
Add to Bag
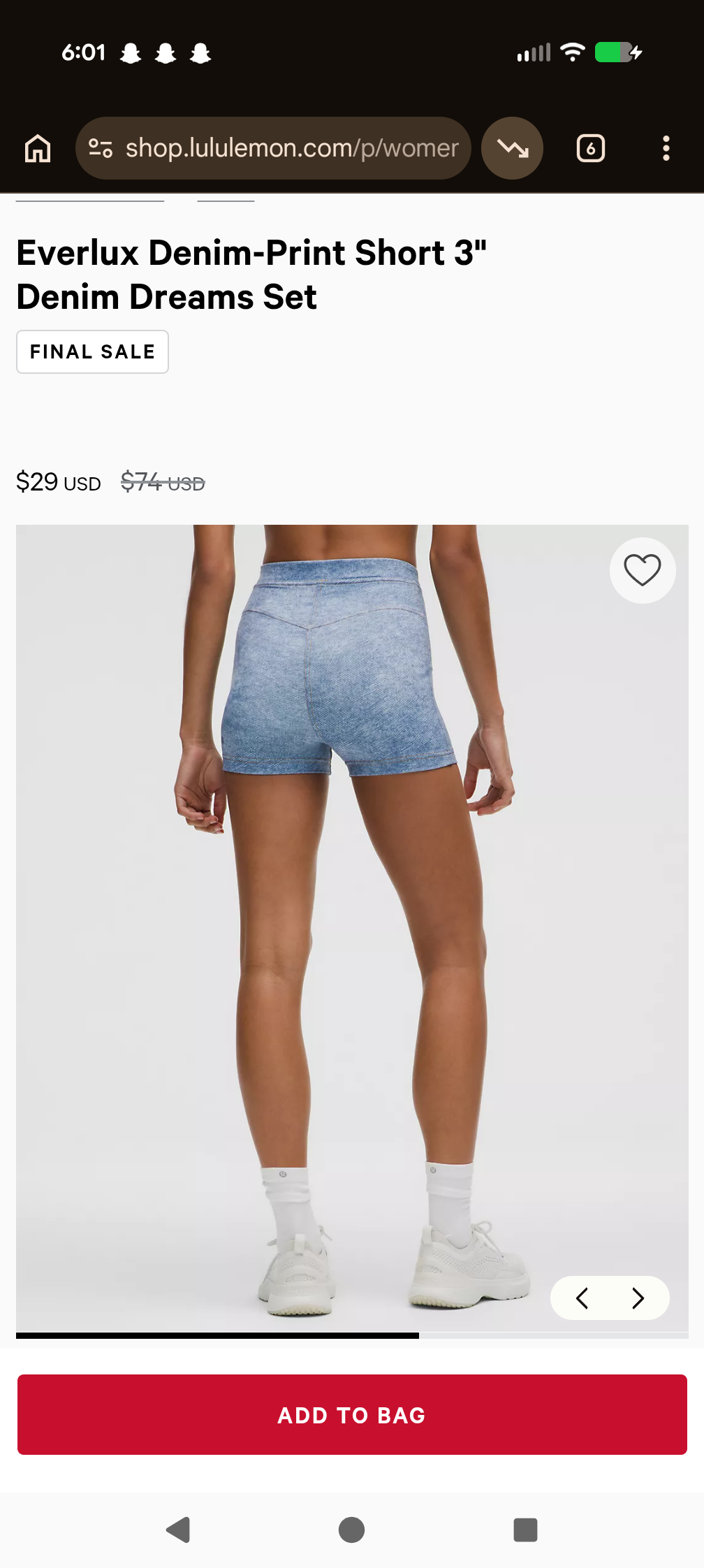pos(352,1415)
